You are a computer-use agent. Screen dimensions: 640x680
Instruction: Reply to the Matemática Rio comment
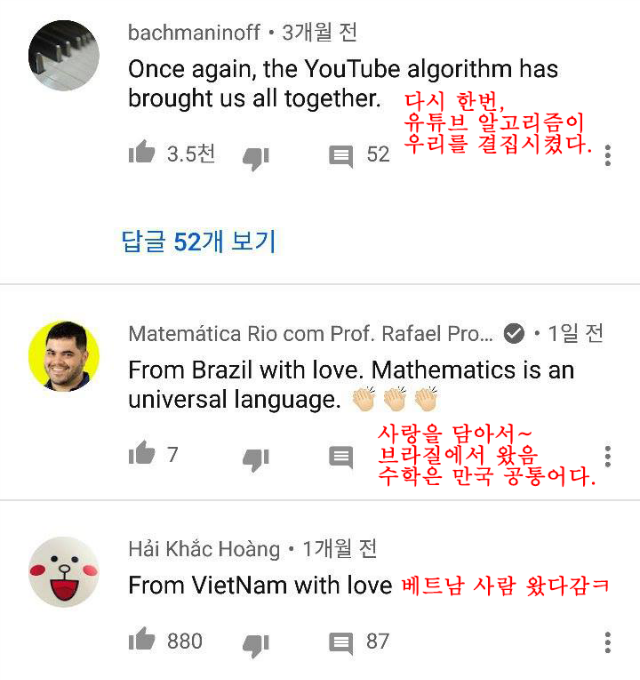click(x=341, y=458)
